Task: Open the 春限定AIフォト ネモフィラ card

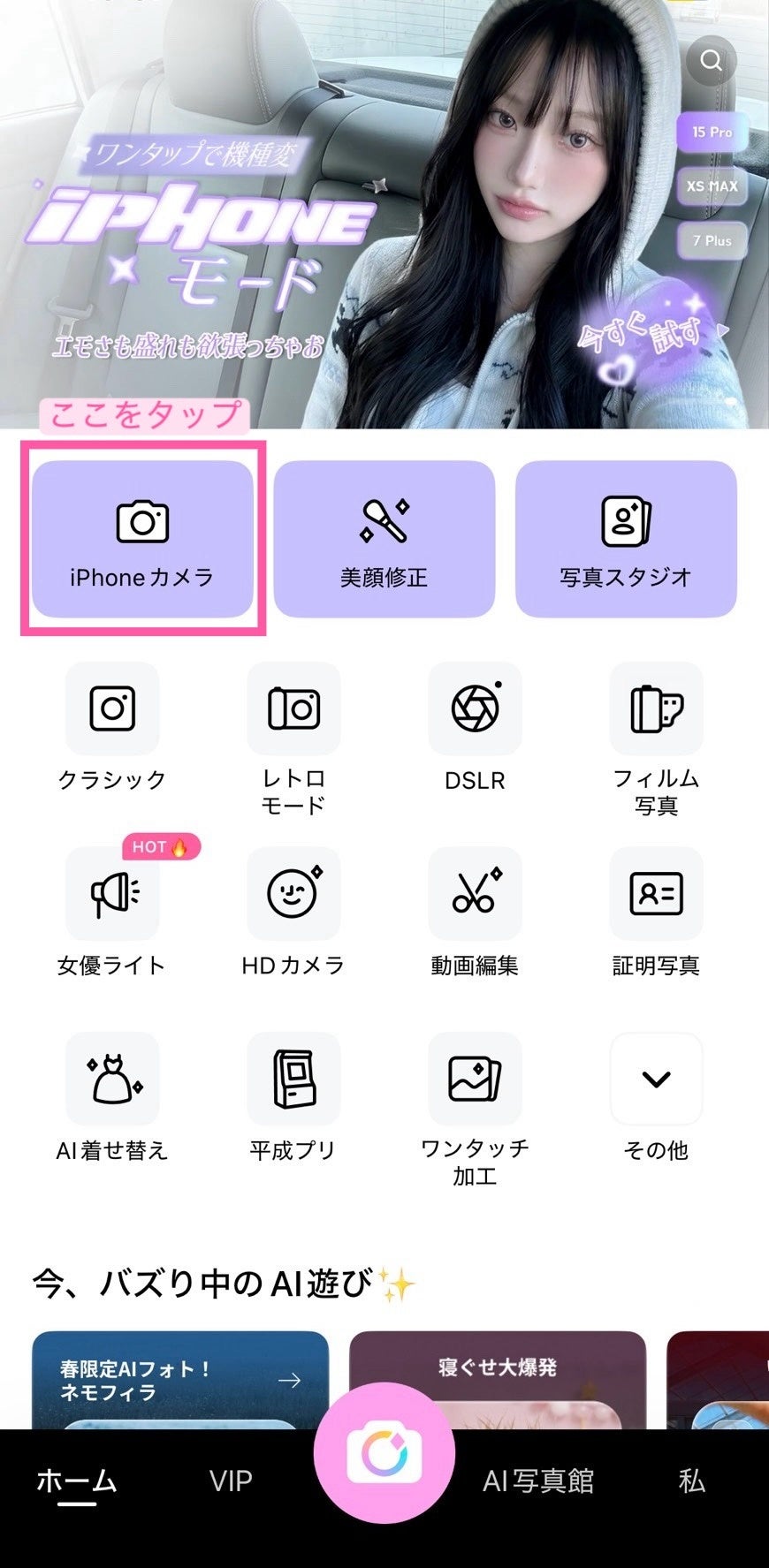Action: point(180,1380)
